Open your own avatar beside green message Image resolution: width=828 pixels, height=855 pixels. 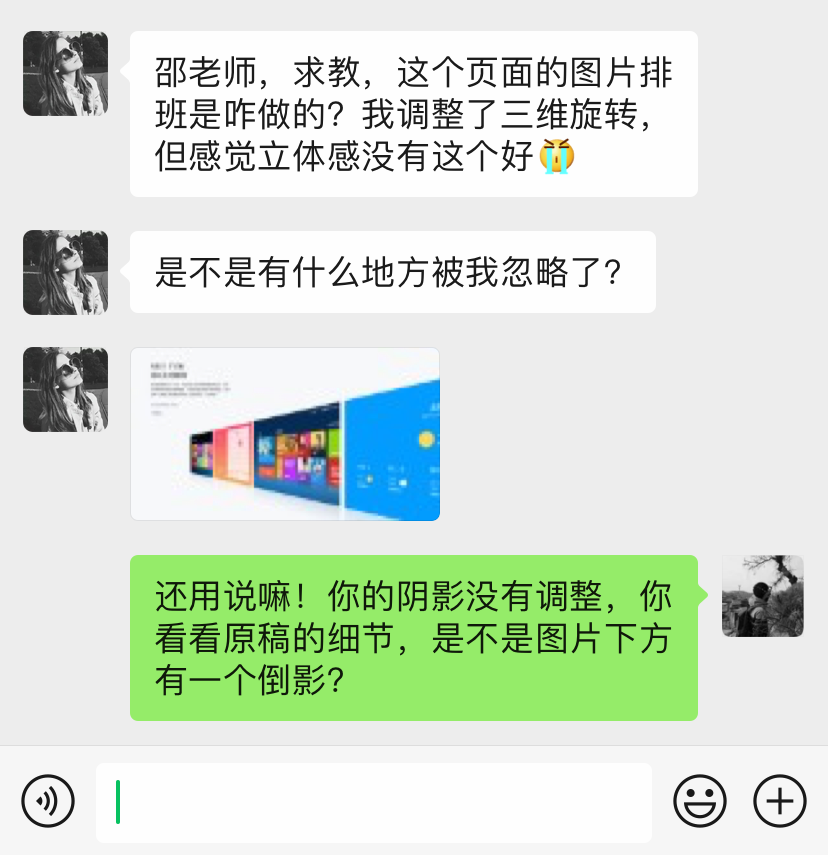tap(762, 596)
